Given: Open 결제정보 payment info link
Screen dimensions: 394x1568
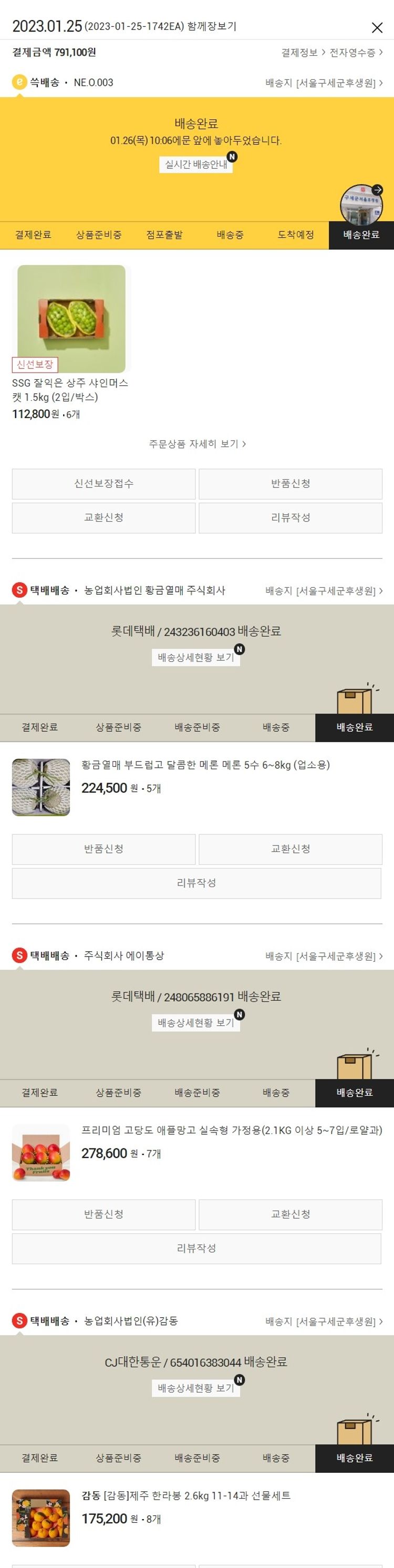Looking at the screenshot, I should [x=302, y=53].
